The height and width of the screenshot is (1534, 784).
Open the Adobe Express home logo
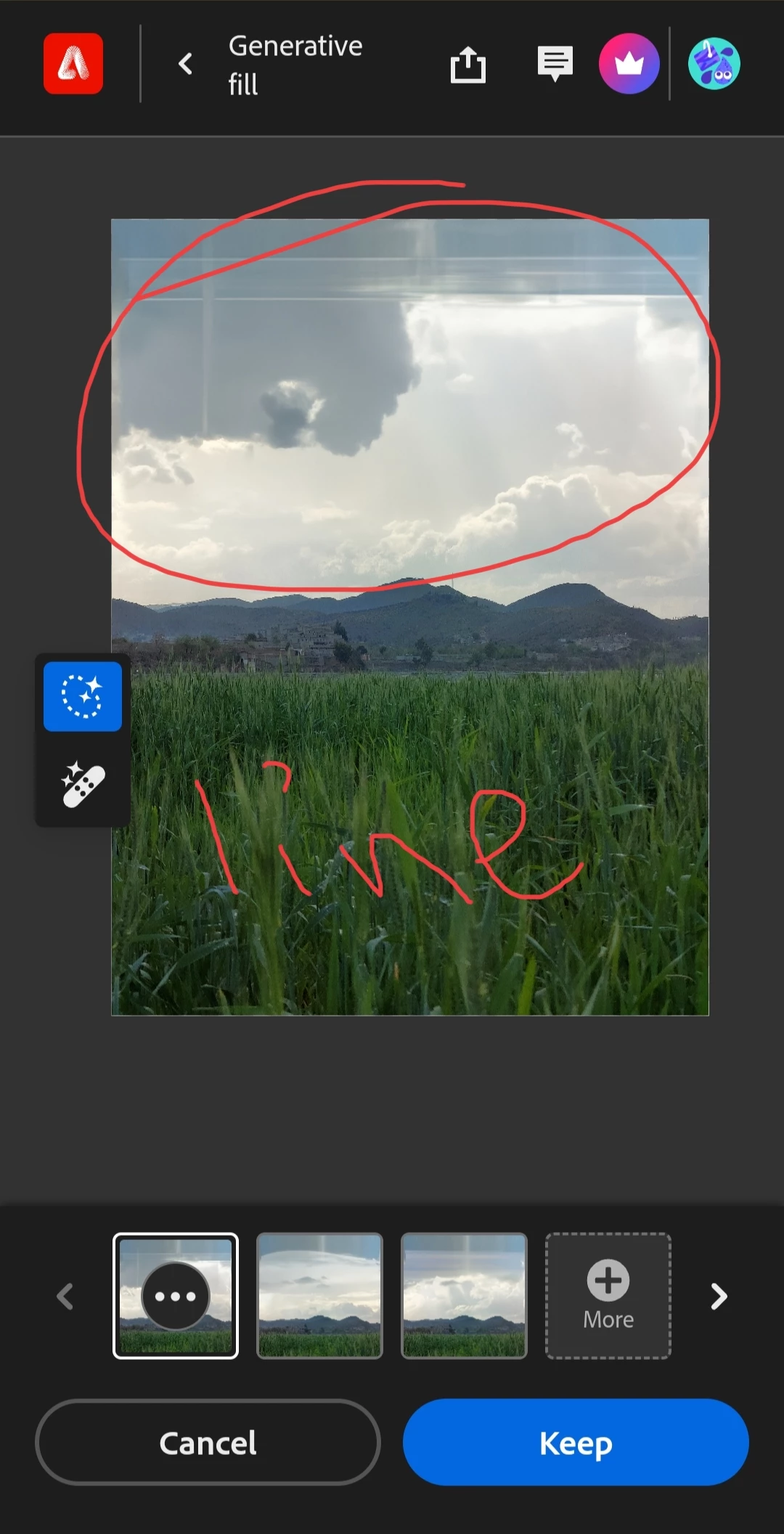coord(73,64)
